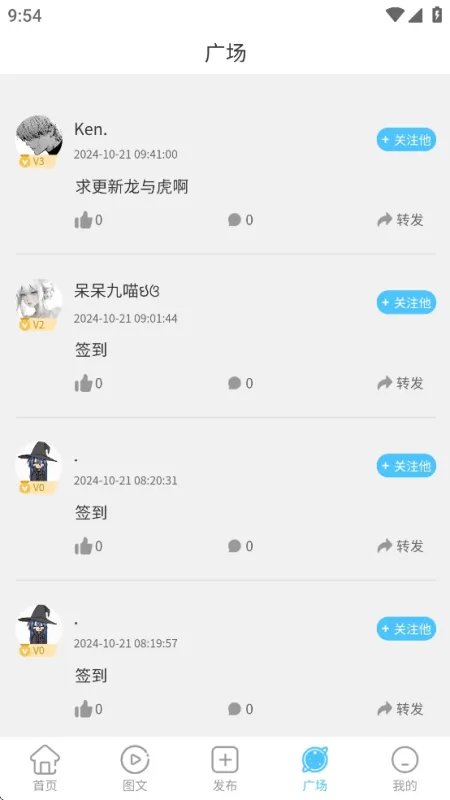Image resolution: width=450 pixels, height=800 pixels.
Task: Like 呆呆九喵's 签到 post
Action: click(x=88, y=383)
